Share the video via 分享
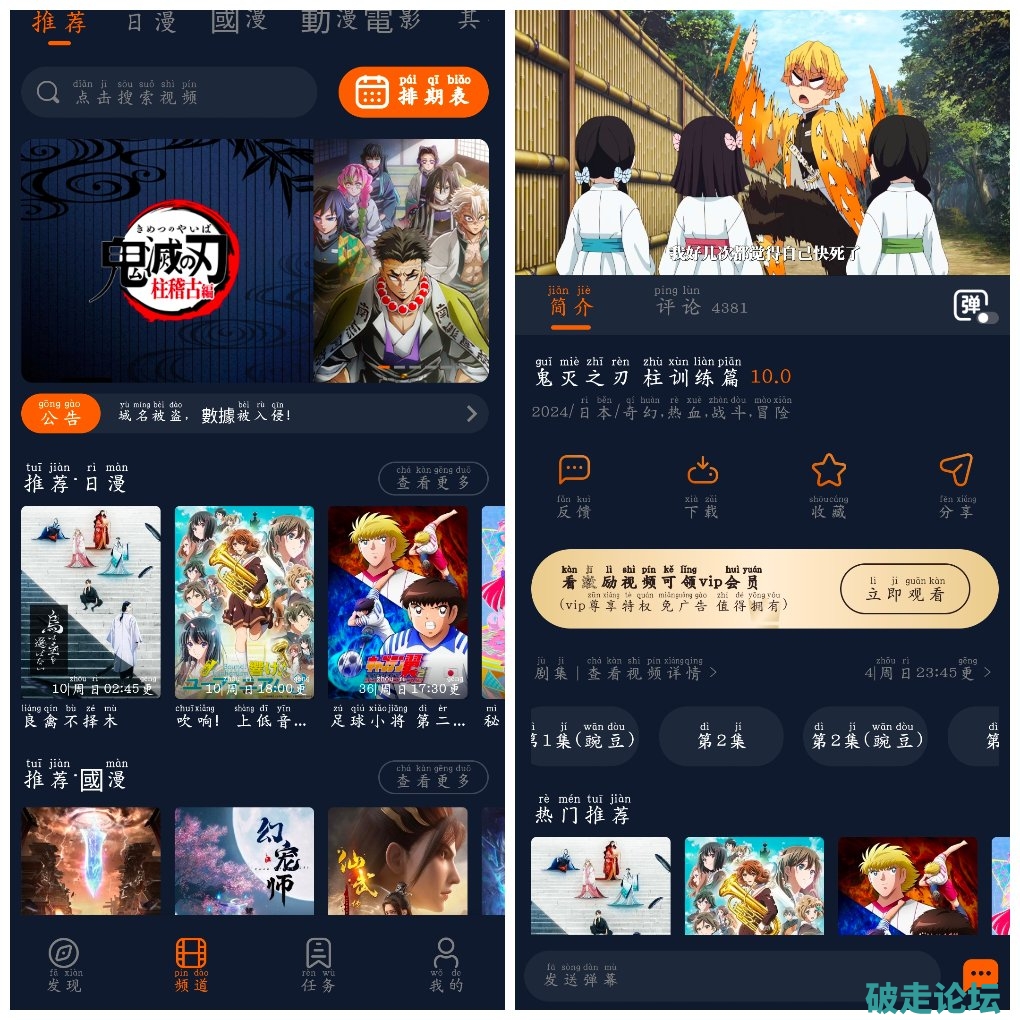 pyautogui.click(x=956, y=487)
